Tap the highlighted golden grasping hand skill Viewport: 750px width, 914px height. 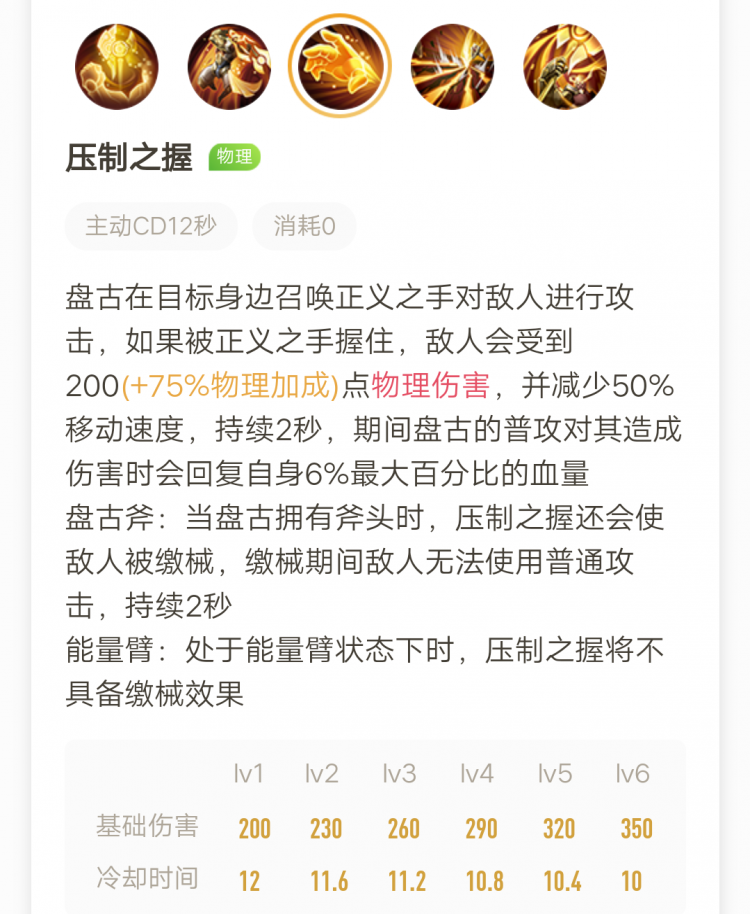point(340,66)
